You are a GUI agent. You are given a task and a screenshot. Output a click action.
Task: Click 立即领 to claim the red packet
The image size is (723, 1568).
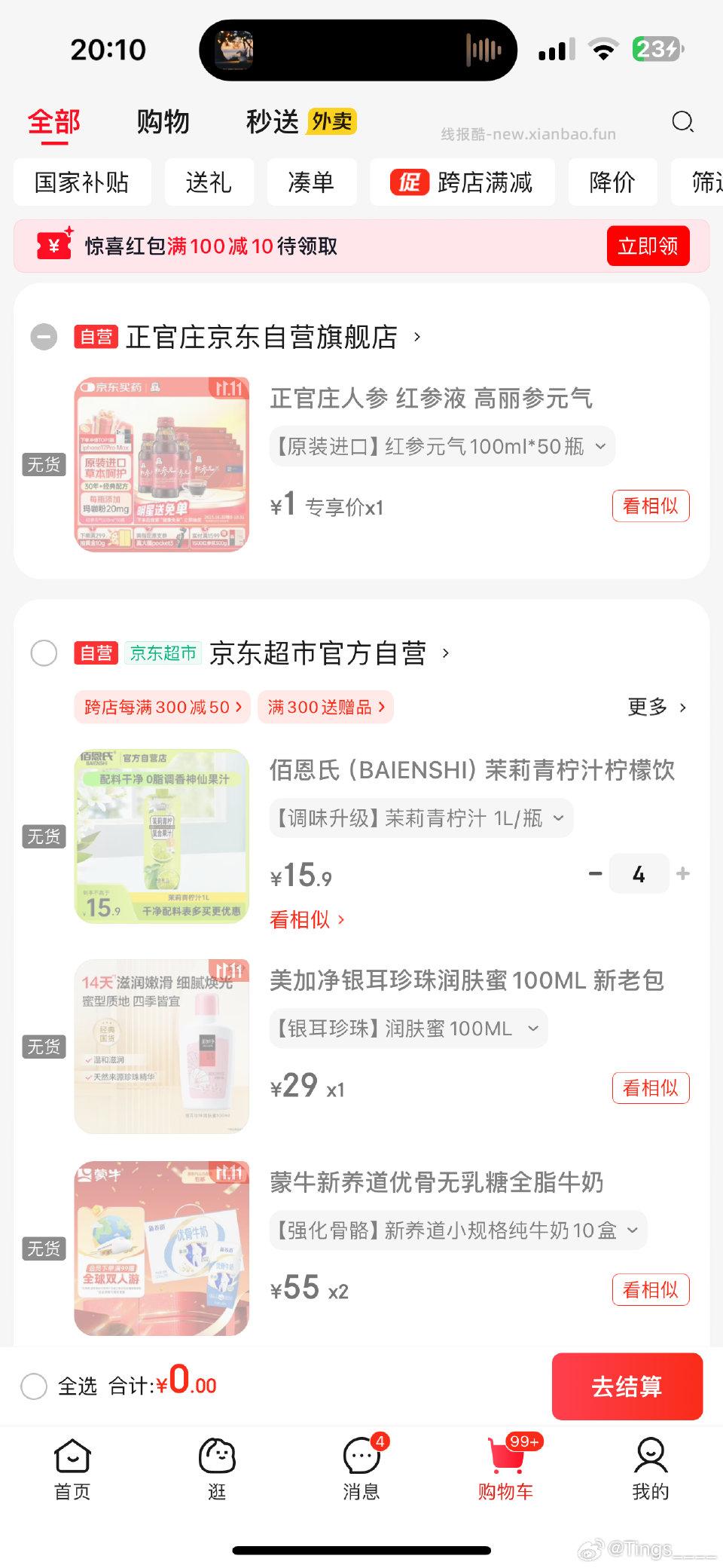[x=648, y=246]
